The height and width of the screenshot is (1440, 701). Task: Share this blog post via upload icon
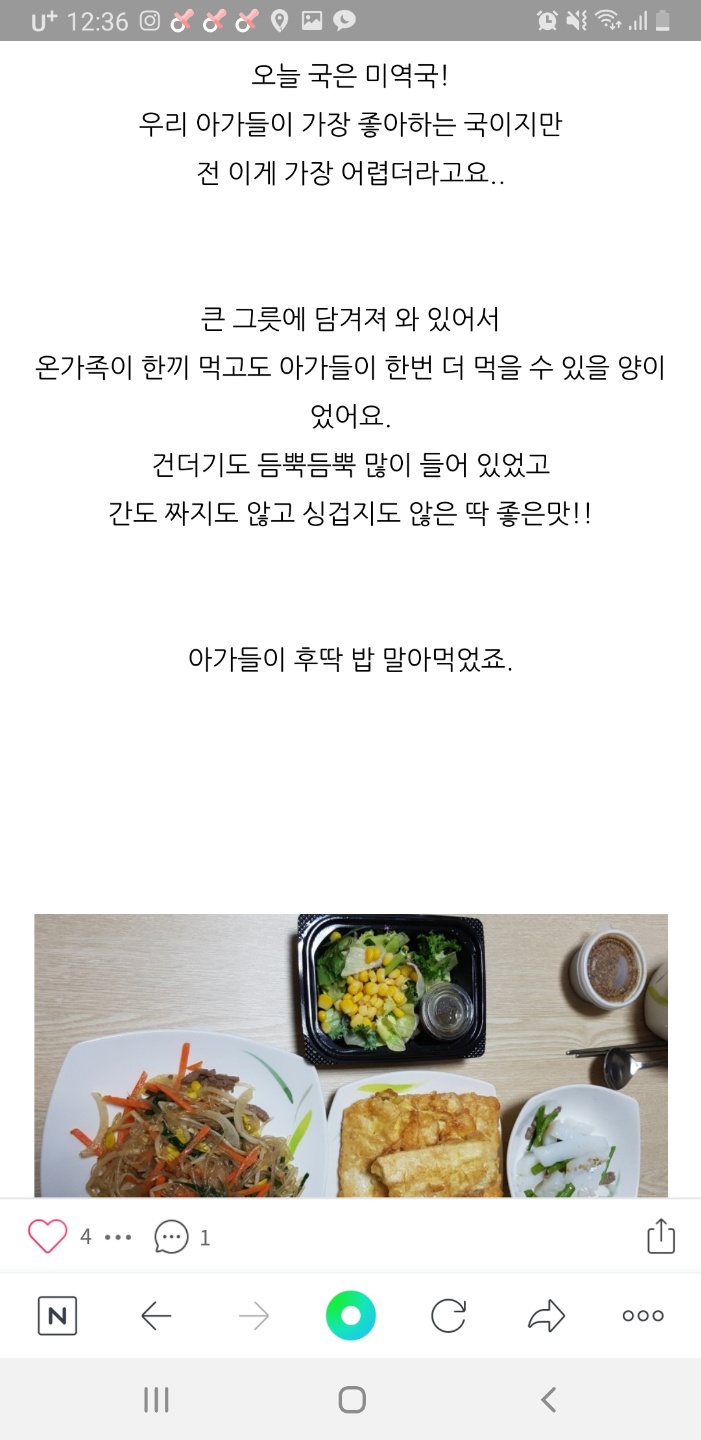click(x=661, y=1236)
